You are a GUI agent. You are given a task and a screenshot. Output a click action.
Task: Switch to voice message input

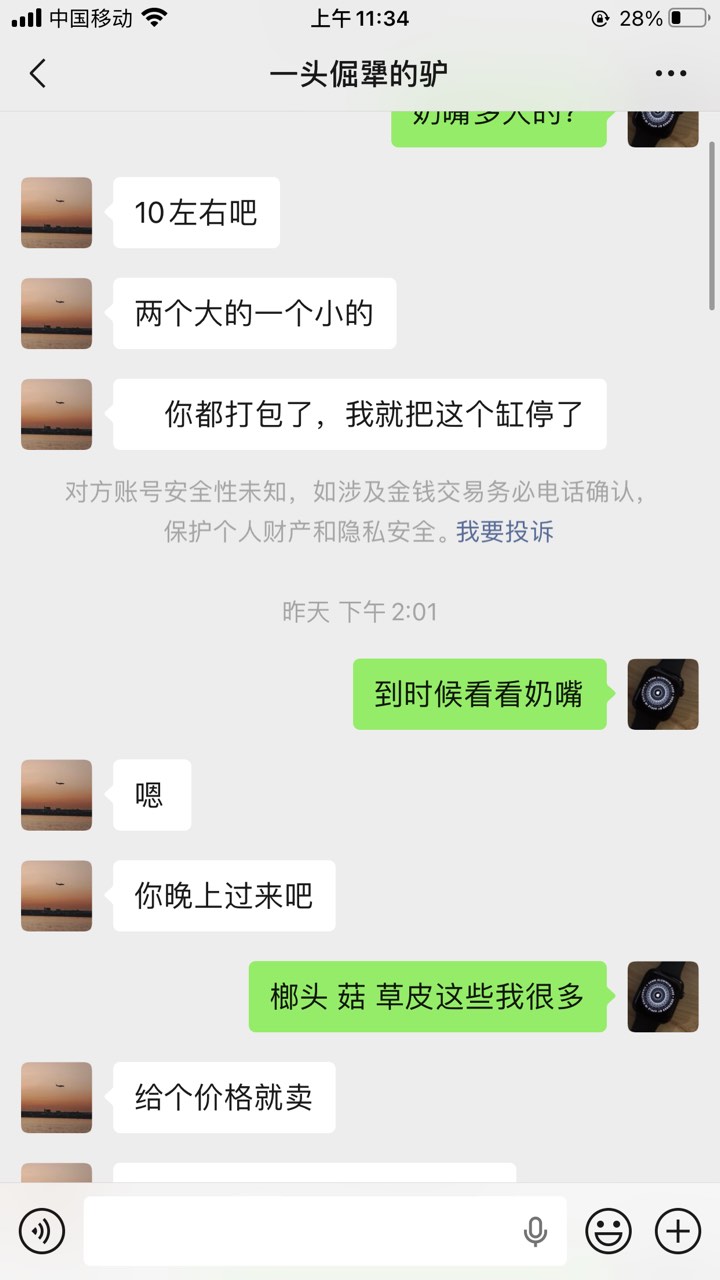tap(41, 1230)
